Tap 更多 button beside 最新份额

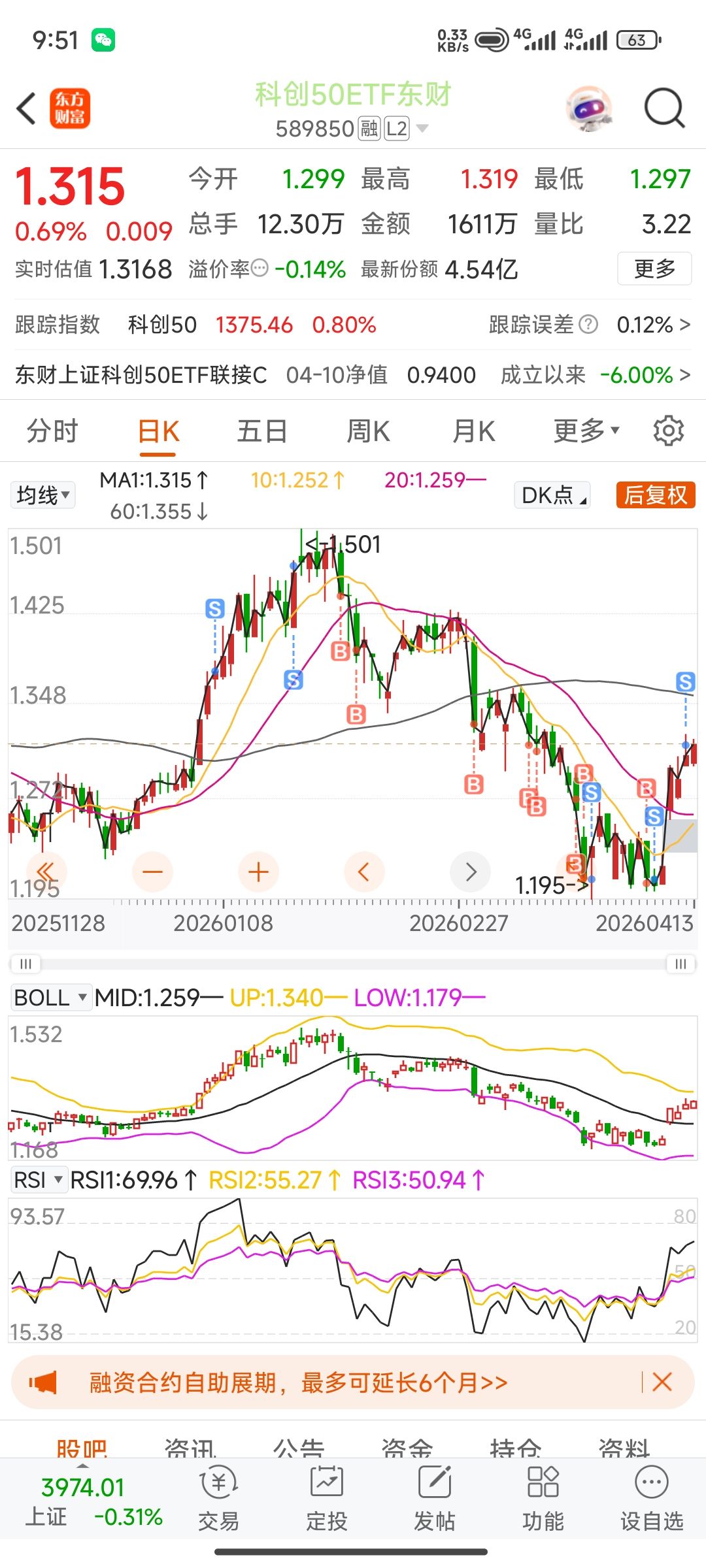654,269
